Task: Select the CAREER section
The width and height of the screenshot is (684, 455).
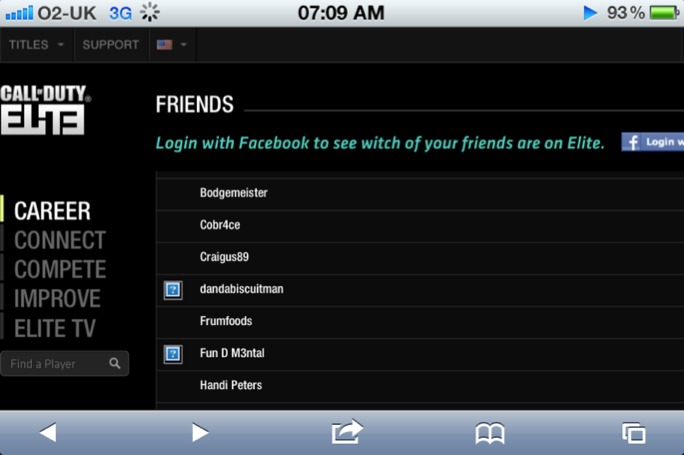Action: [52, 211]
